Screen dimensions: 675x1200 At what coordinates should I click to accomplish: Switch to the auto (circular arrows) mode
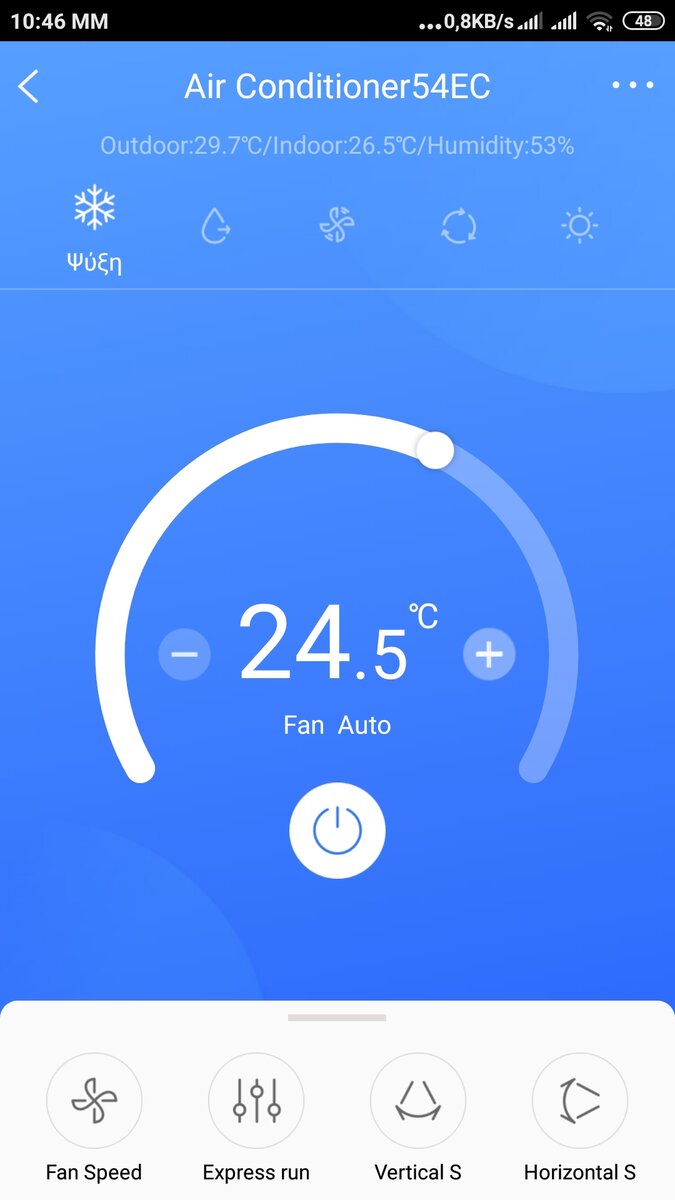tap(459, 227)
